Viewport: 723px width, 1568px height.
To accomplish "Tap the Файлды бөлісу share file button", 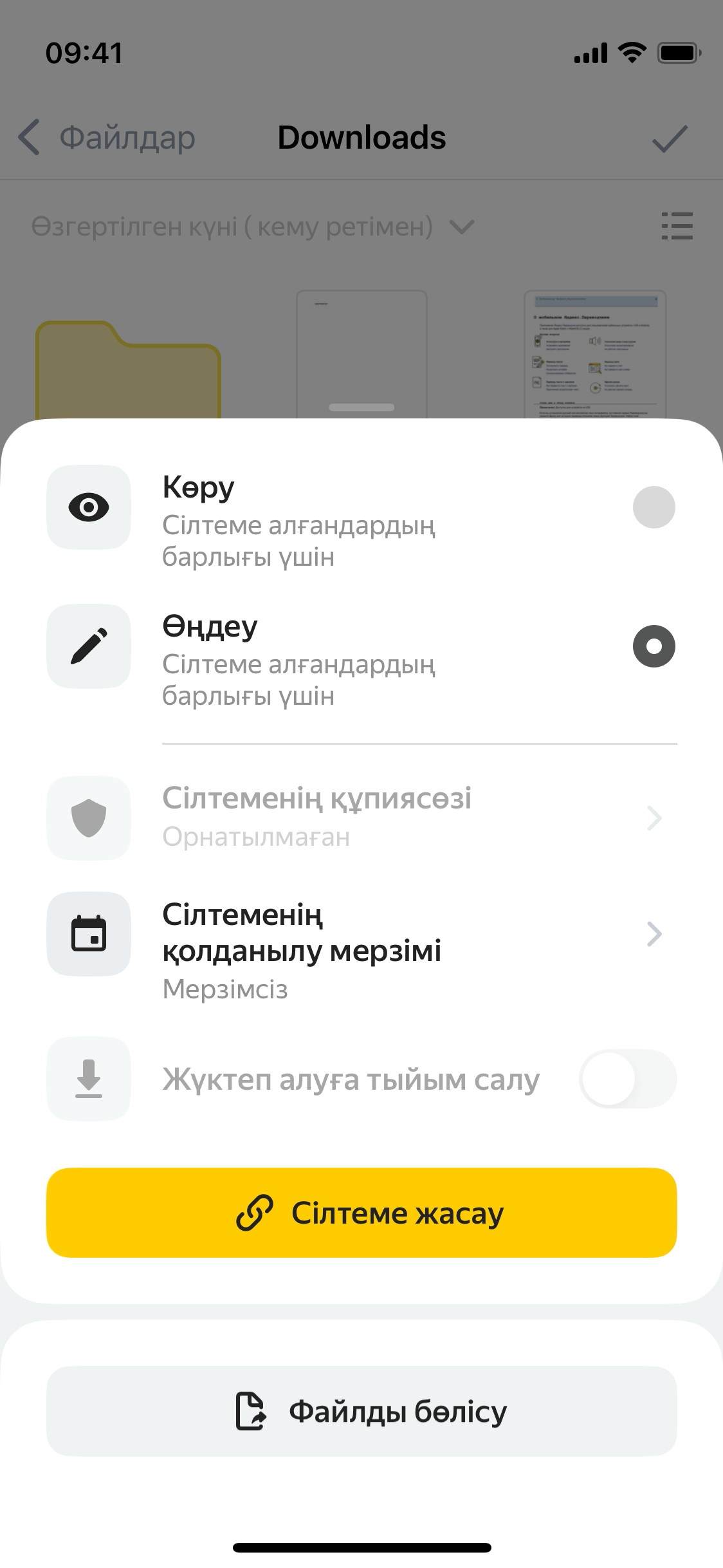I will click(x=361, y=1411).
